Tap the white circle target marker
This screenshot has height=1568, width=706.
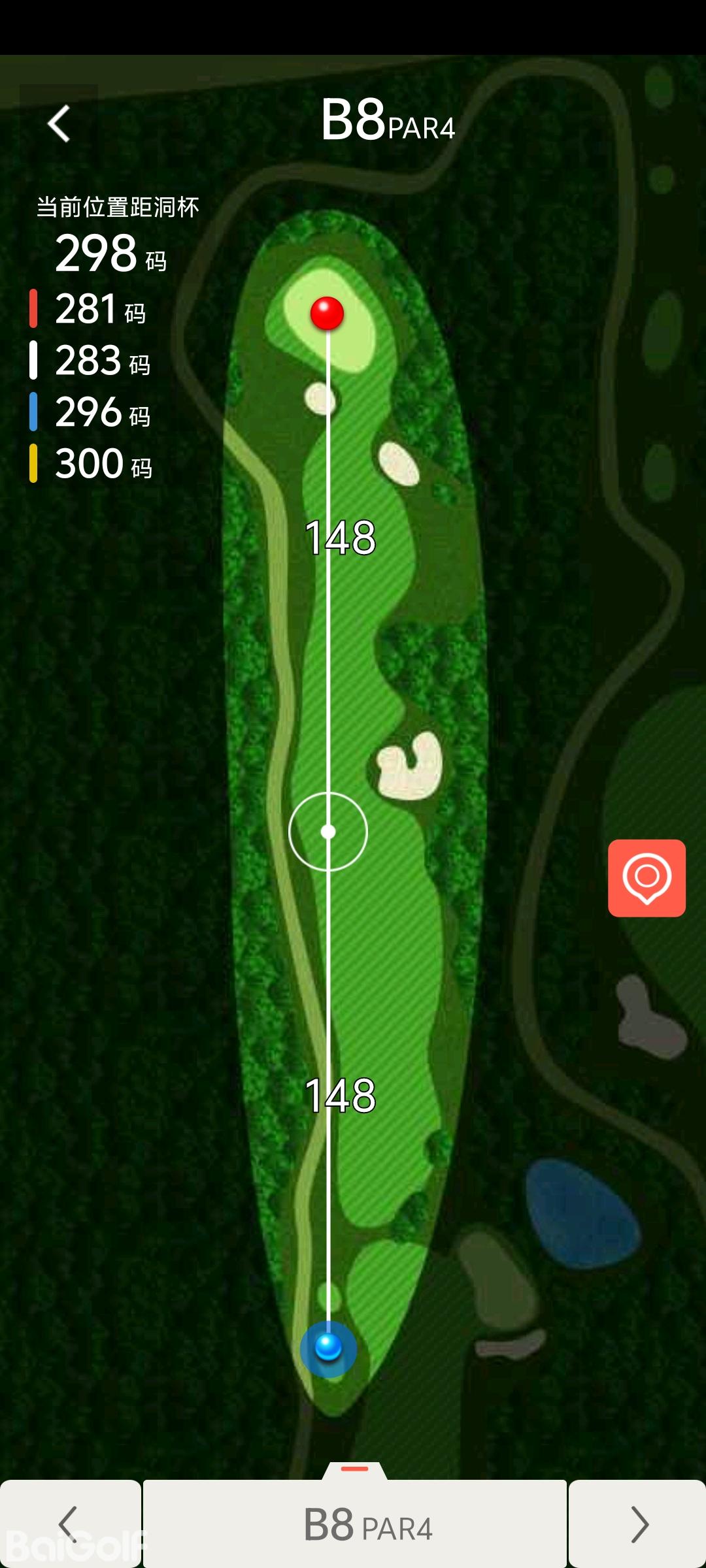[328, 832]
